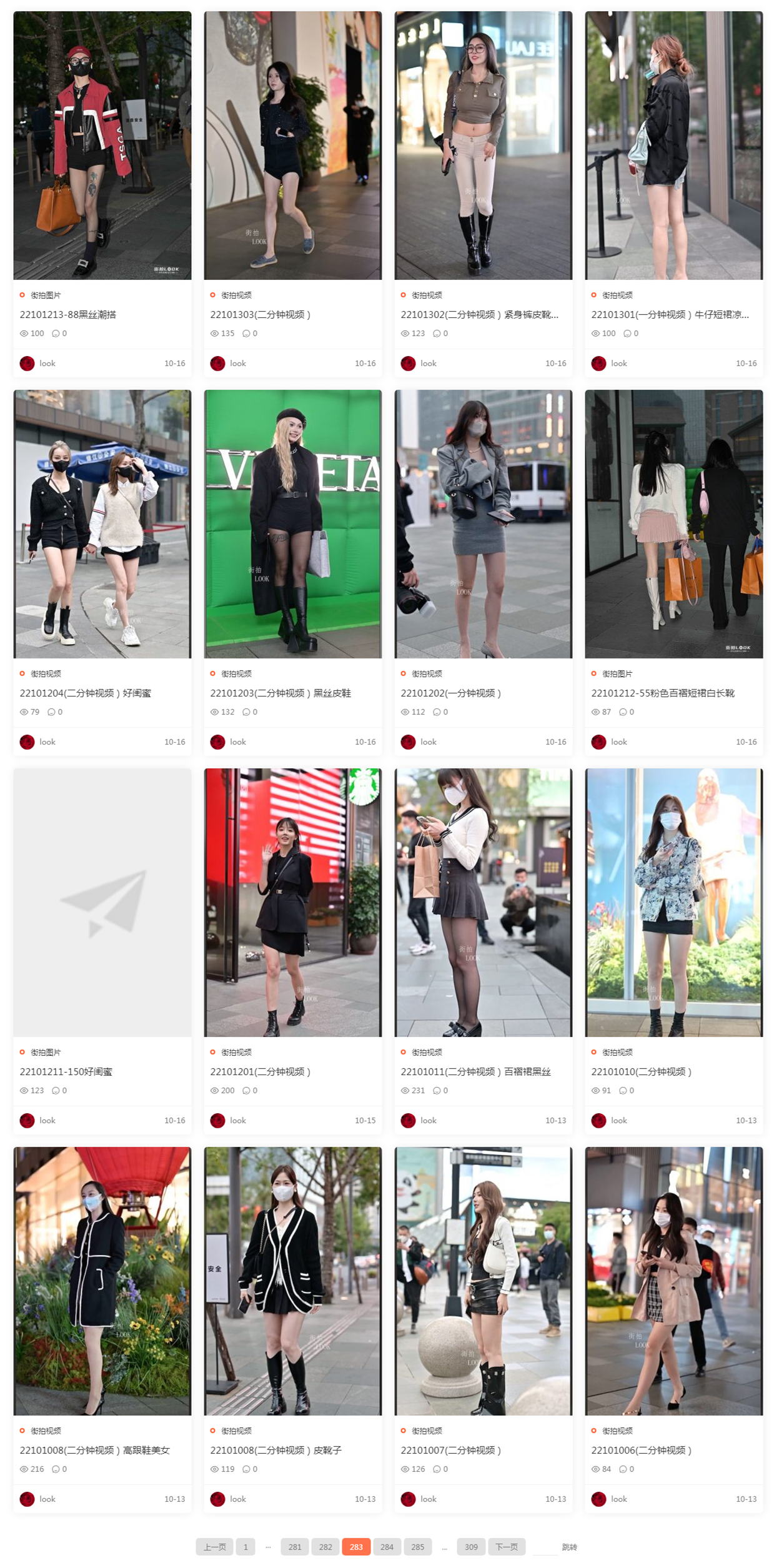Select page 285
Viewport: 784px width, 1568px height.
point(417,1547)
